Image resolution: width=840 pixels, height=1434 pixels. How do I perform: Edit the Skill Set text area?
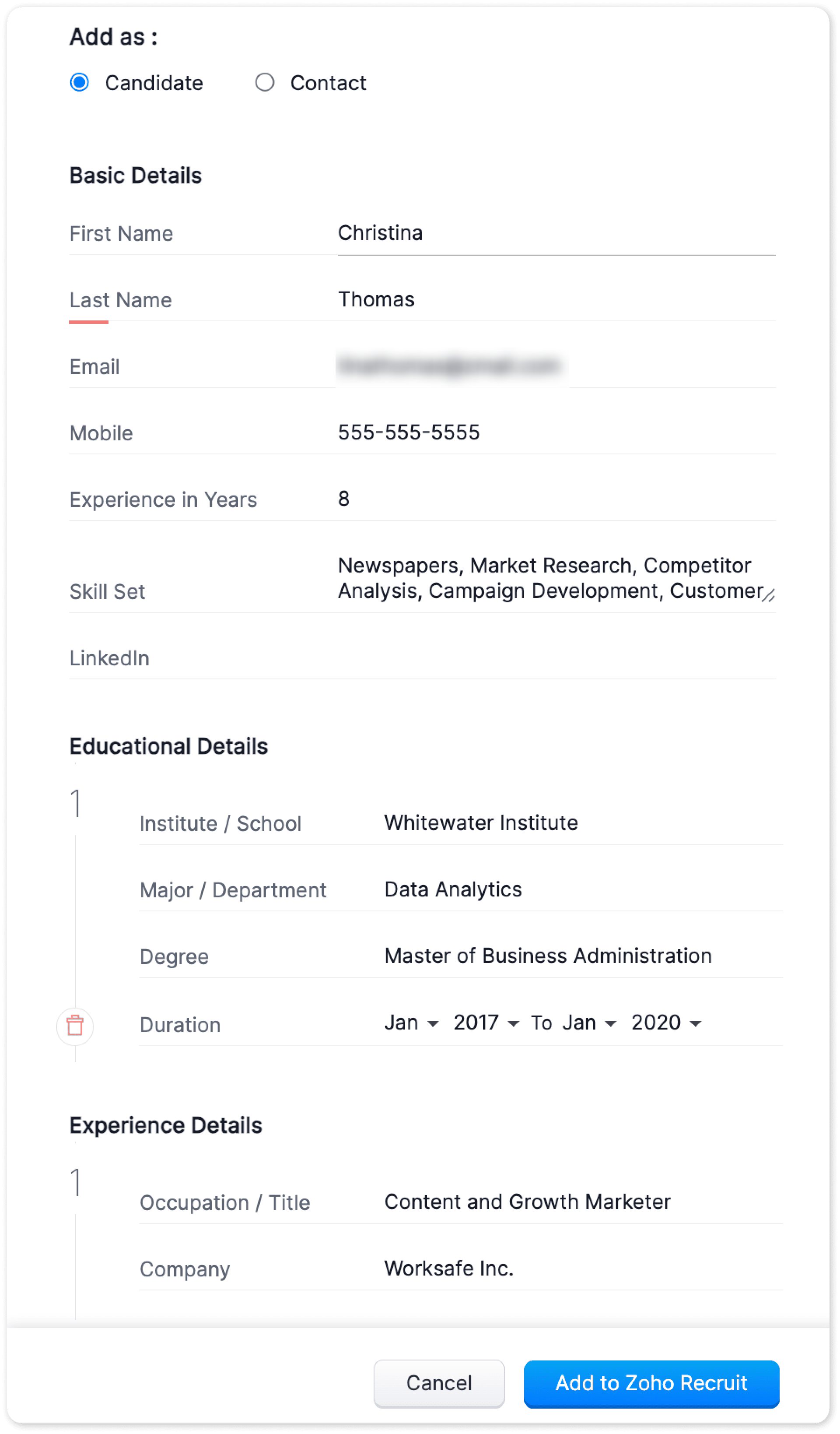[x=549, y=578]
